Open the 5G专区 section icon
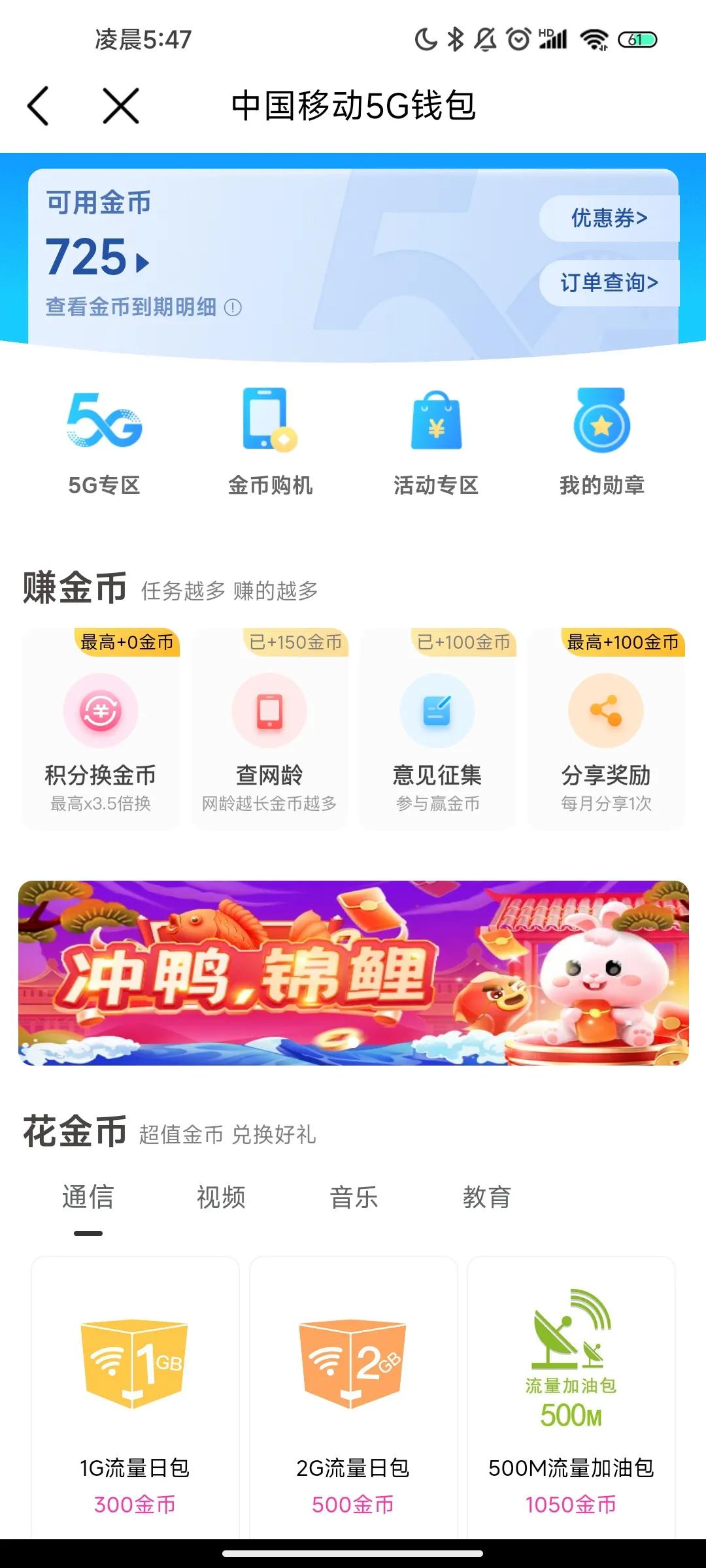The width and height of the screenshot is (706, 1568). click(105, 423)
